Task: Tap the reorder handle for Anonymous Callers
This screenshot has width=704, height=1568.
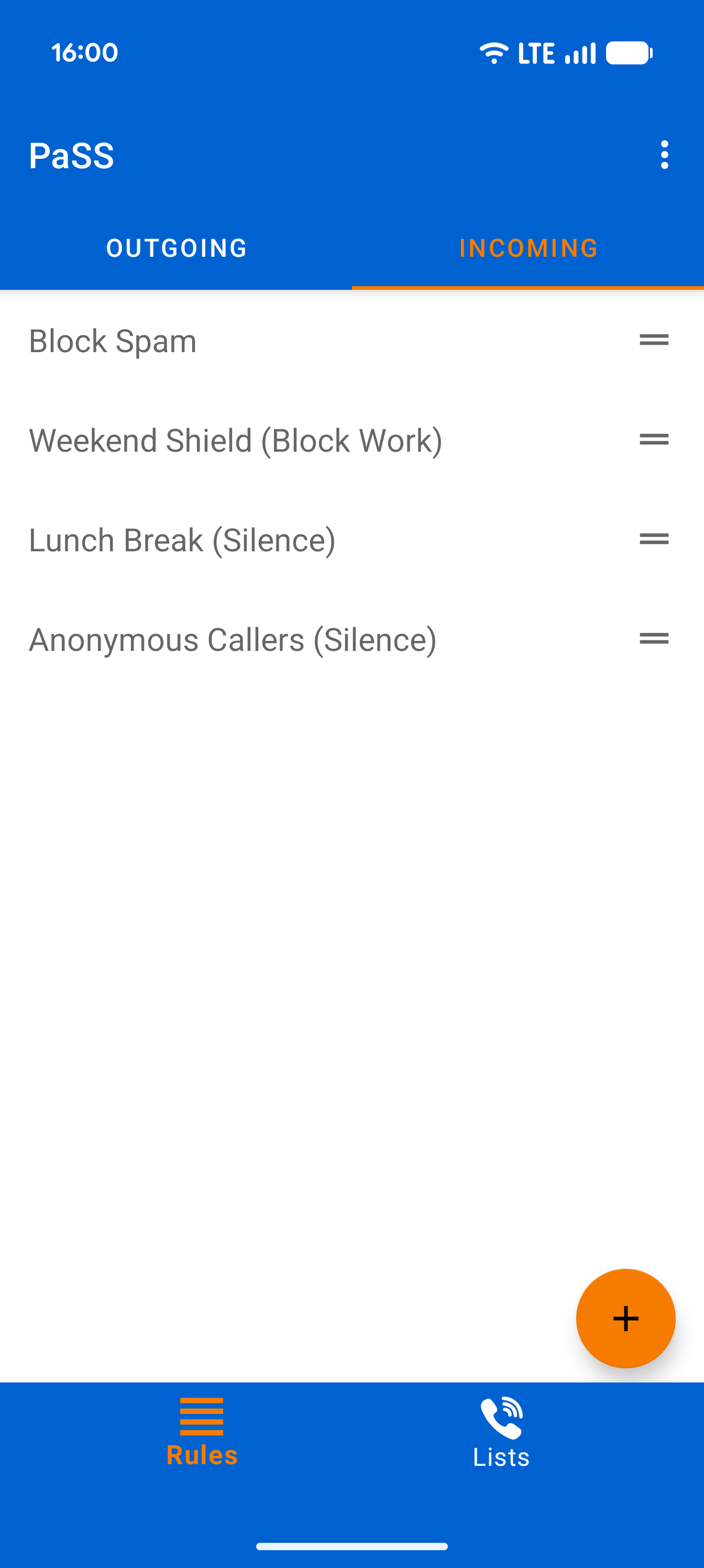Action: point(654,638)
